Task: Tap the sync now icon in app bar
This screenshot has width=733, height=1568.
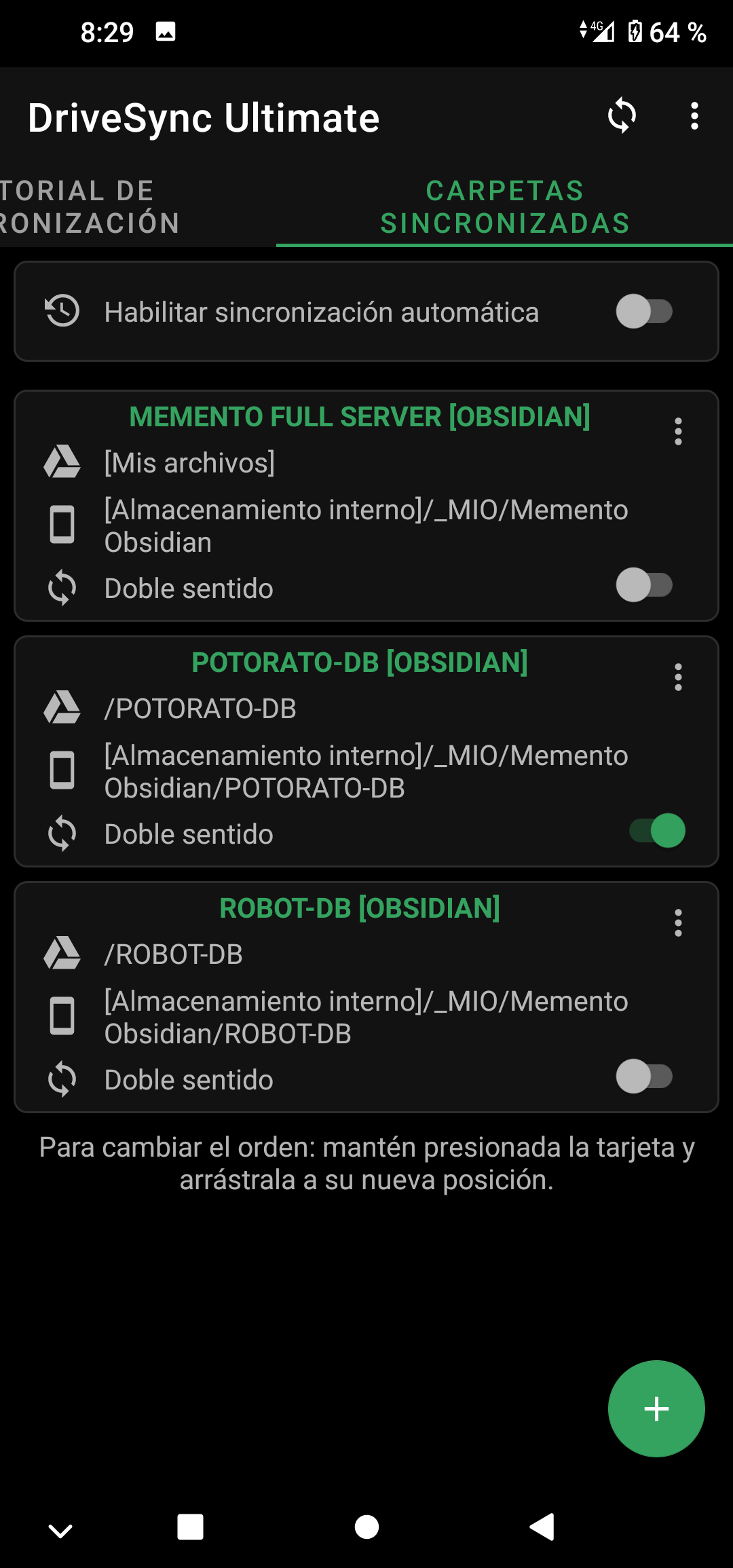Action: (x=622, y=116)
